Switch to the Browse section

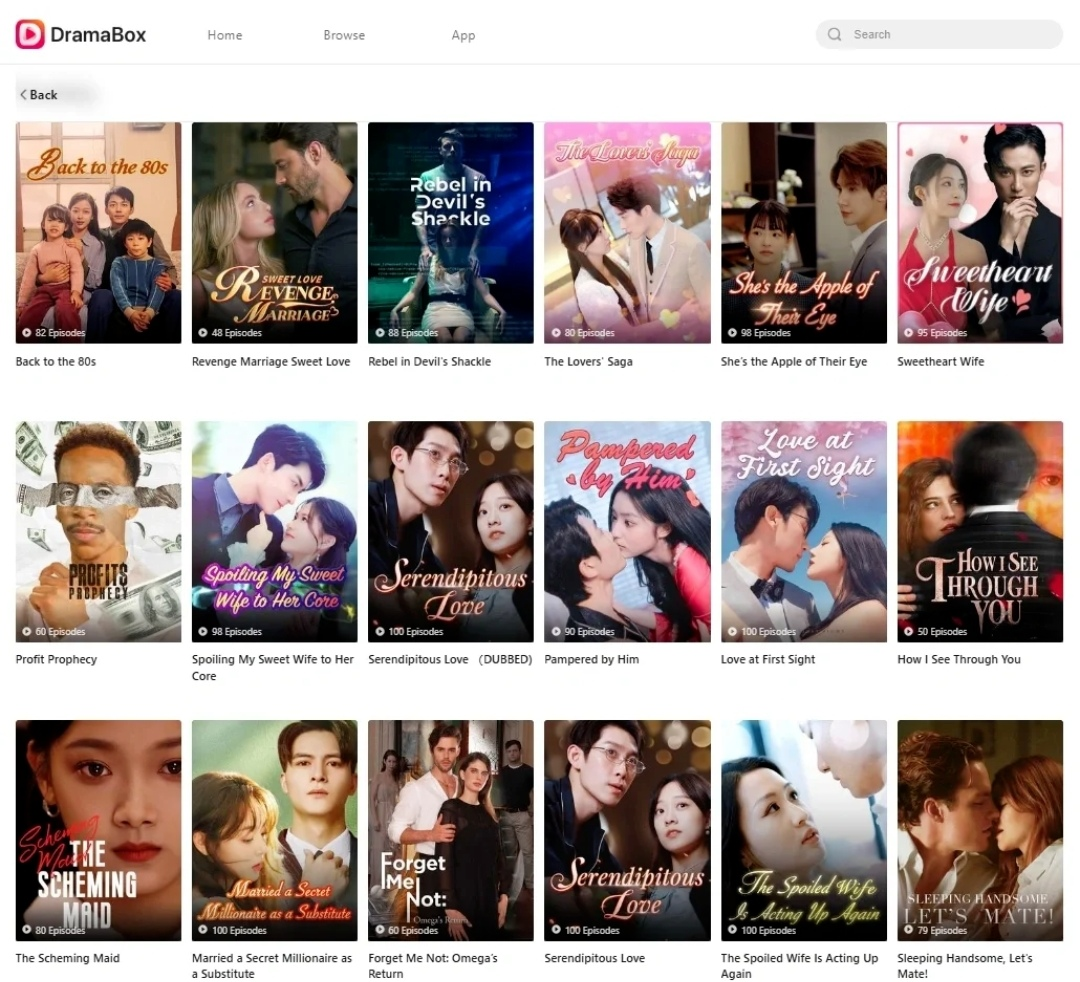coord(344,35)
